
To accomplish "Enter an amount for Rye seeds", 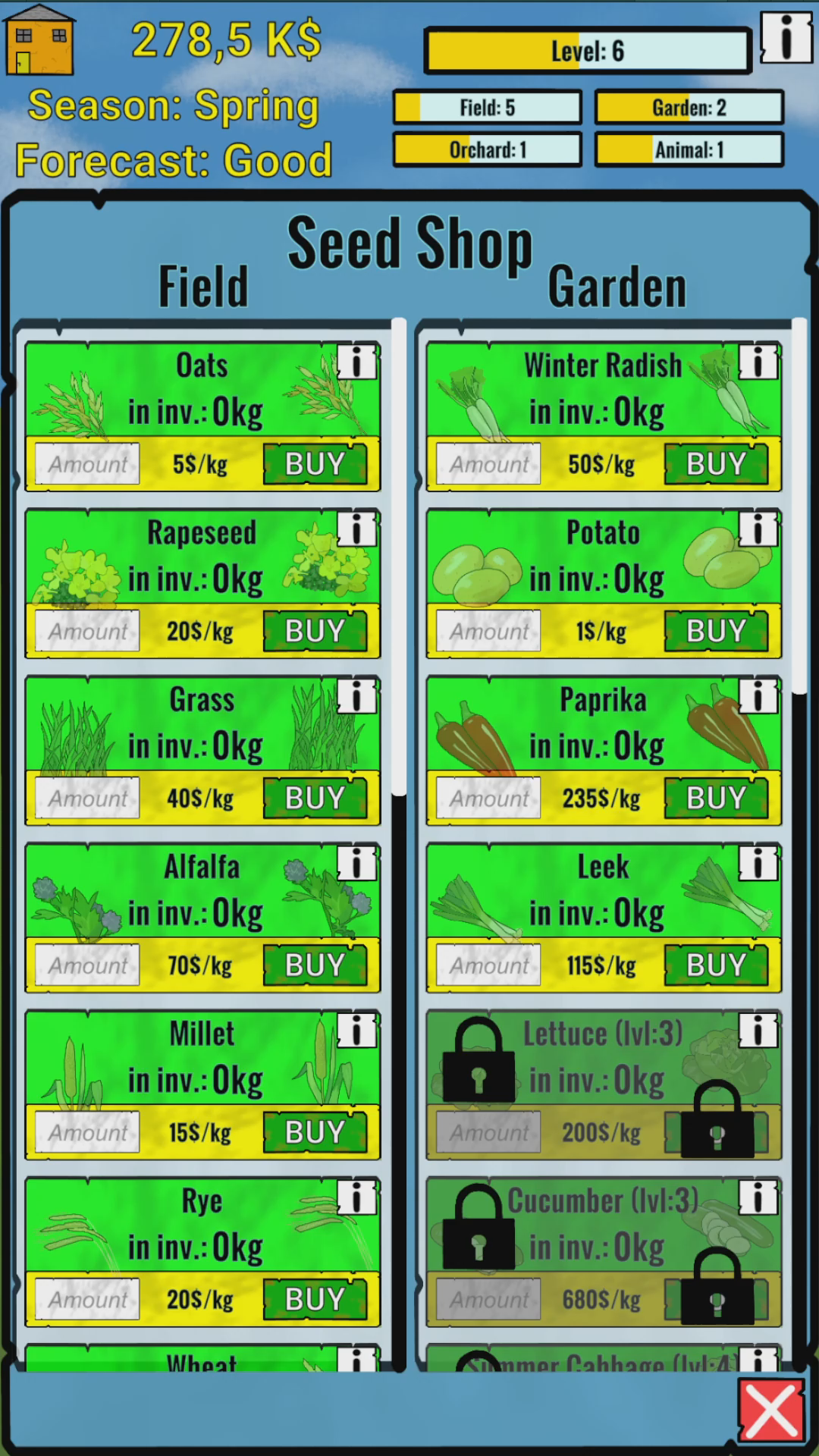I will (86, 1299).
